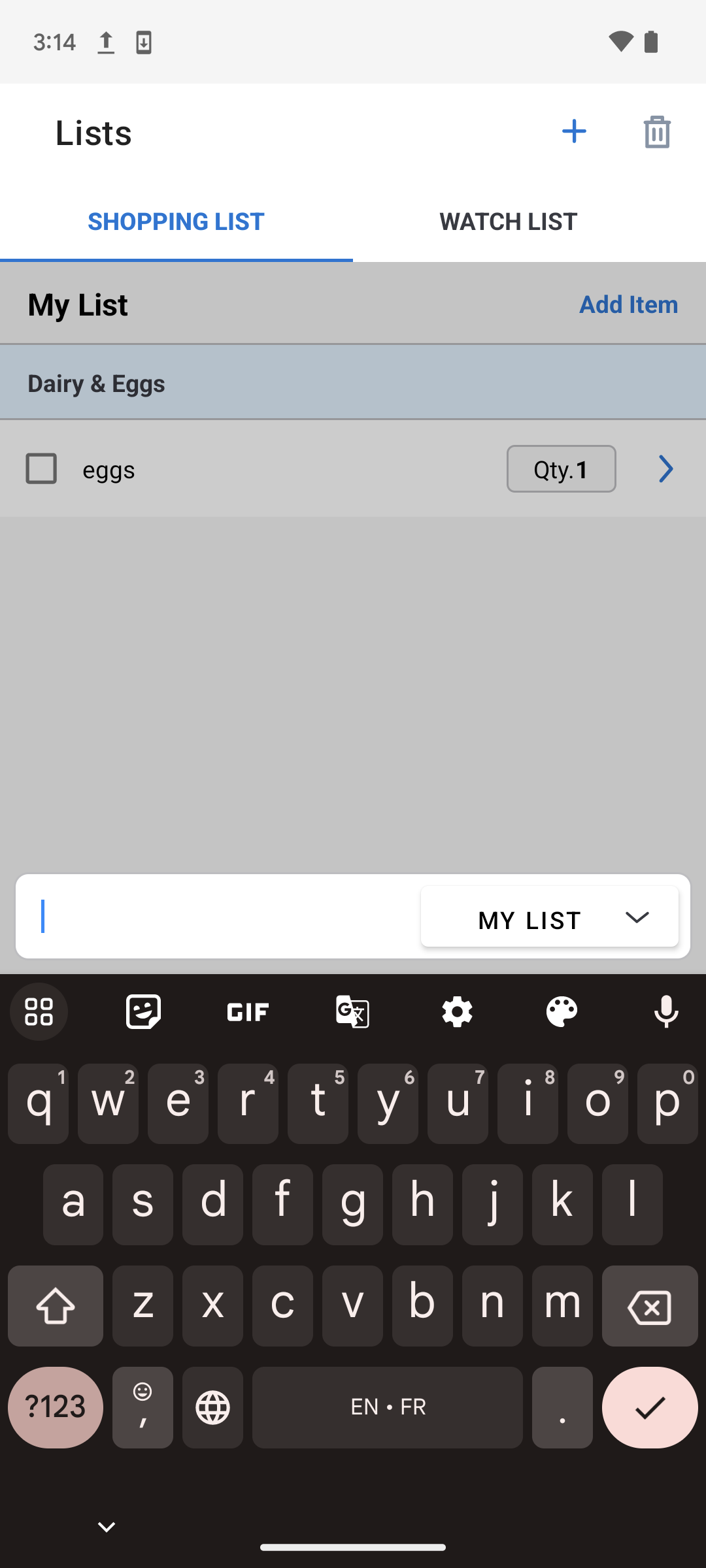
Task: Open eggs item details chevron
Action: 665,469
